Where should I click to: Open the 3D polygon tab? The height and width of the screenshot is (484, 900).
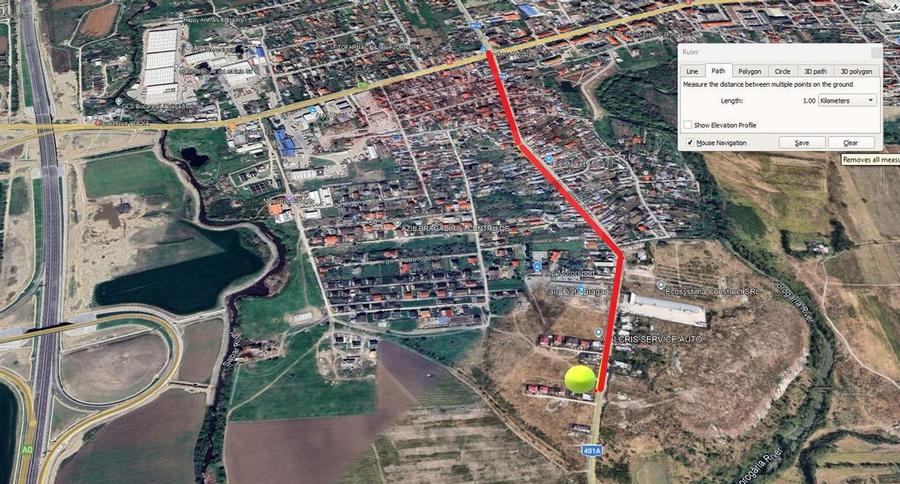coord(855,72)
